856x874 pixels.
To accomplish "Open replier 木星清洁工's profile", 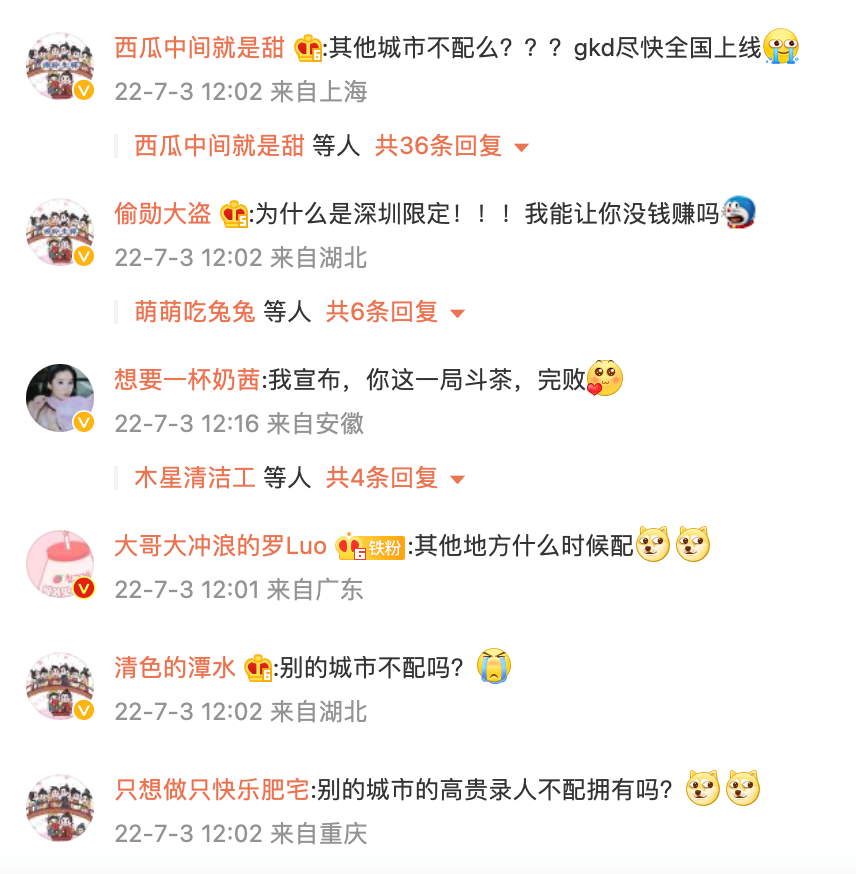I will [195, 479].
